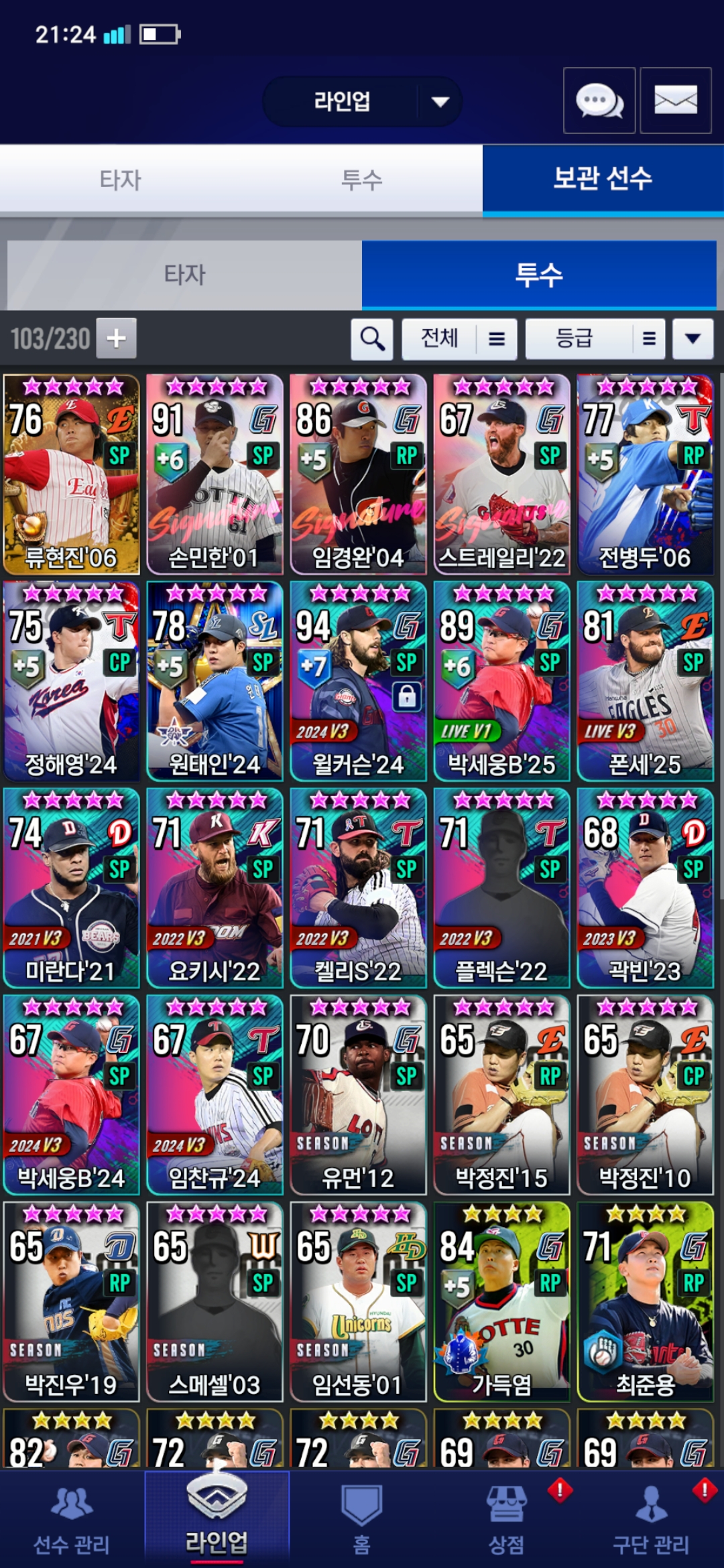Tap the plus button to expand storage

click(117, 338)
